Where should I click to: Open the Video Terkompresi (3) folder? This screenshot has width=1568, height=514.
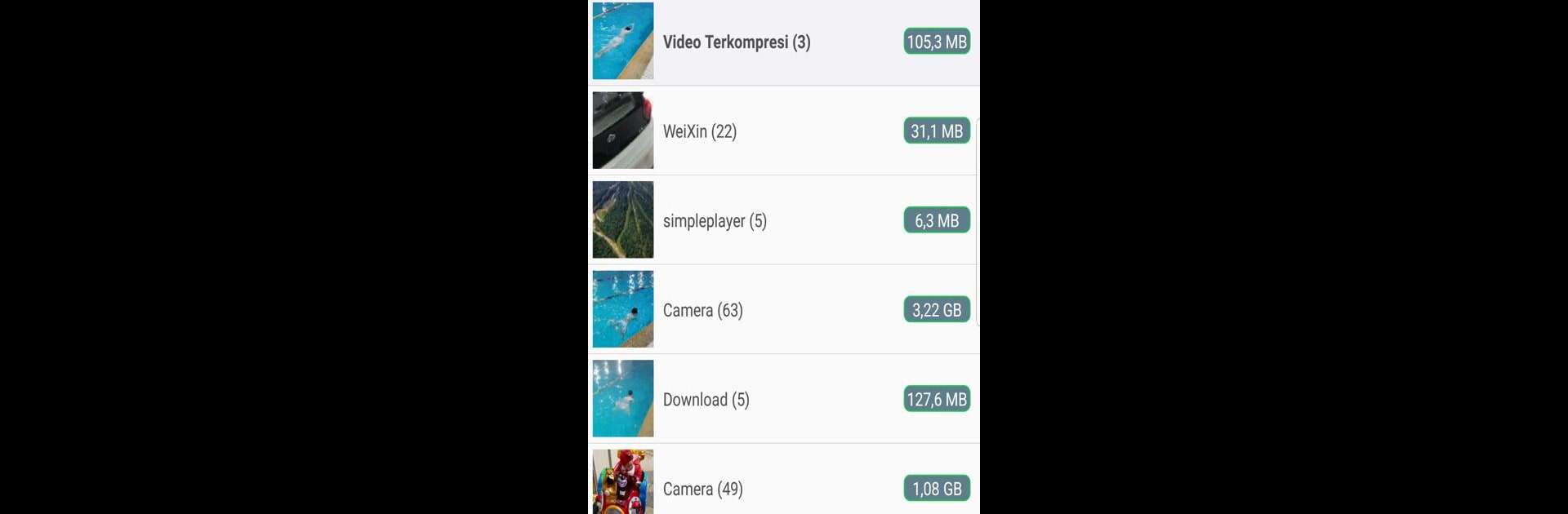(x=736, y=42)
